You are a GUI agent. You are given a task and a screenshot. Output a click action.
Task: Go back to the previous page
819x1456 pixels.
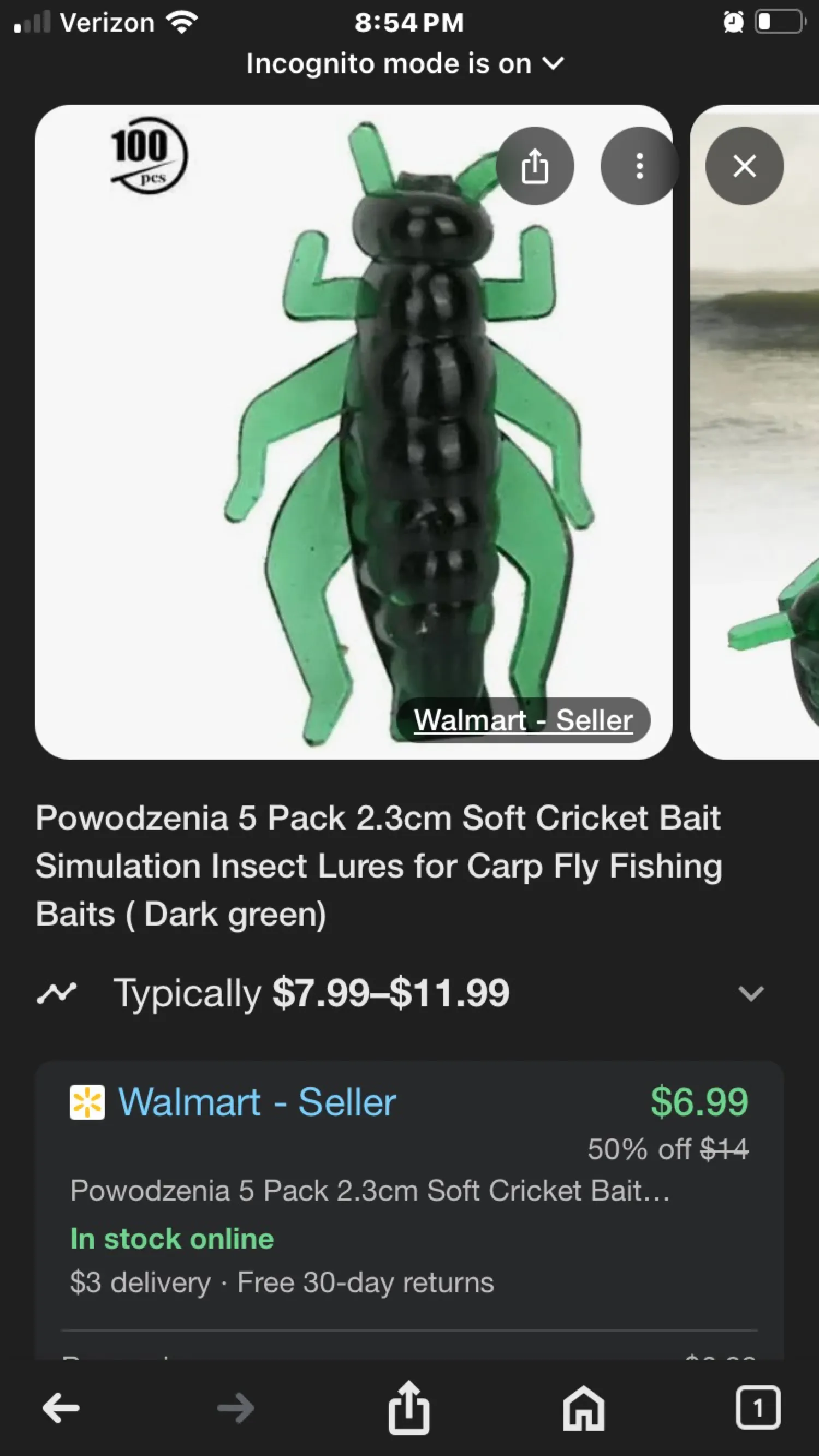61,1407
